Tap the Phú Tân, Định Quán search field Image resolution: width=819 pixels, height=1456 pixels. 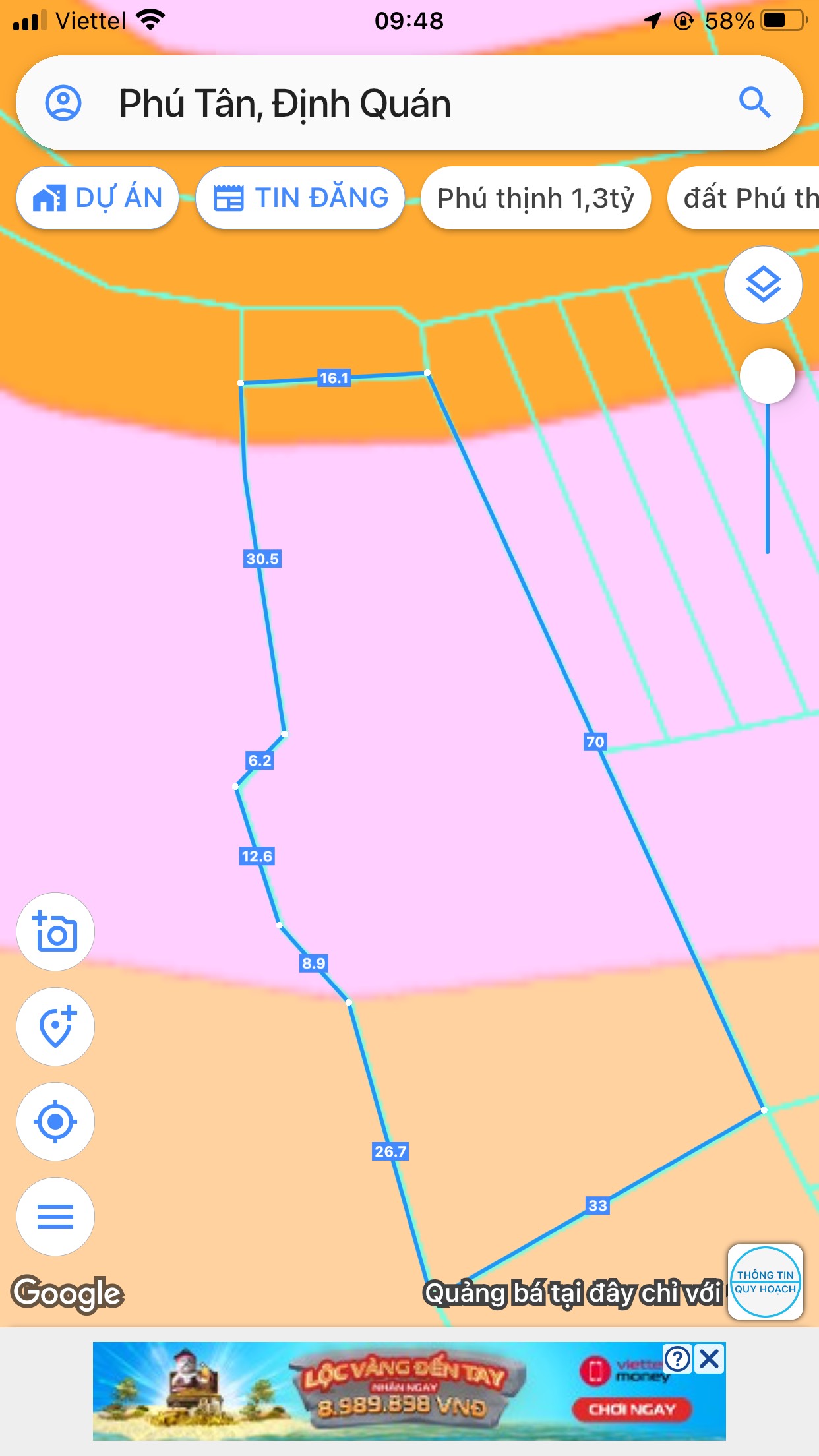(x=396, y=104)
